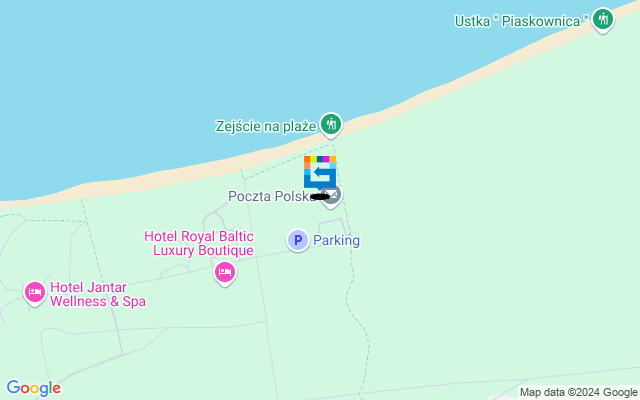Open the Poczta Polska place marker

pos(333,196)
